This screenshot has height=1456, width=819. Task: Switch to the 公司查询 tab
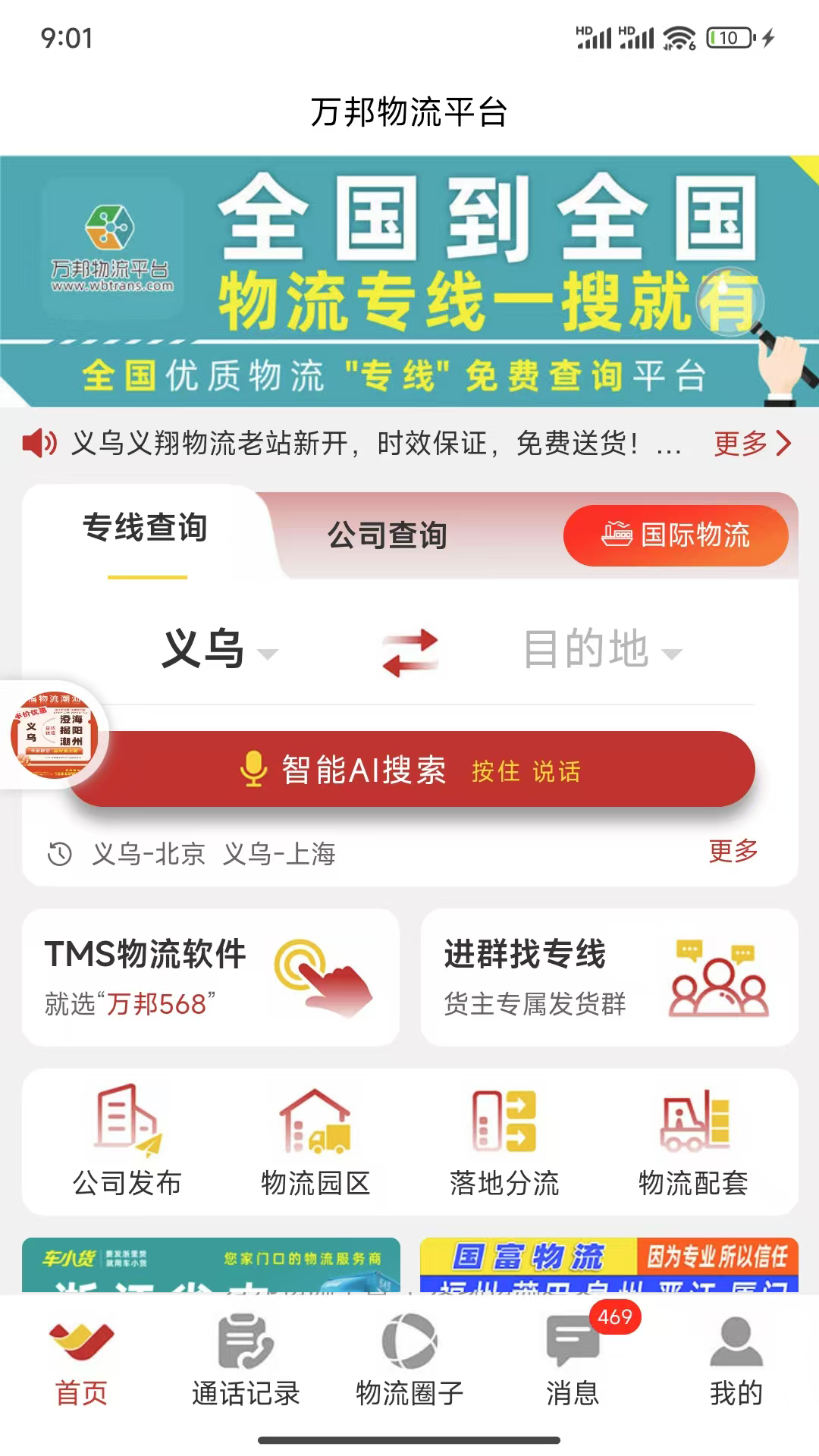(x=387, y=535)
